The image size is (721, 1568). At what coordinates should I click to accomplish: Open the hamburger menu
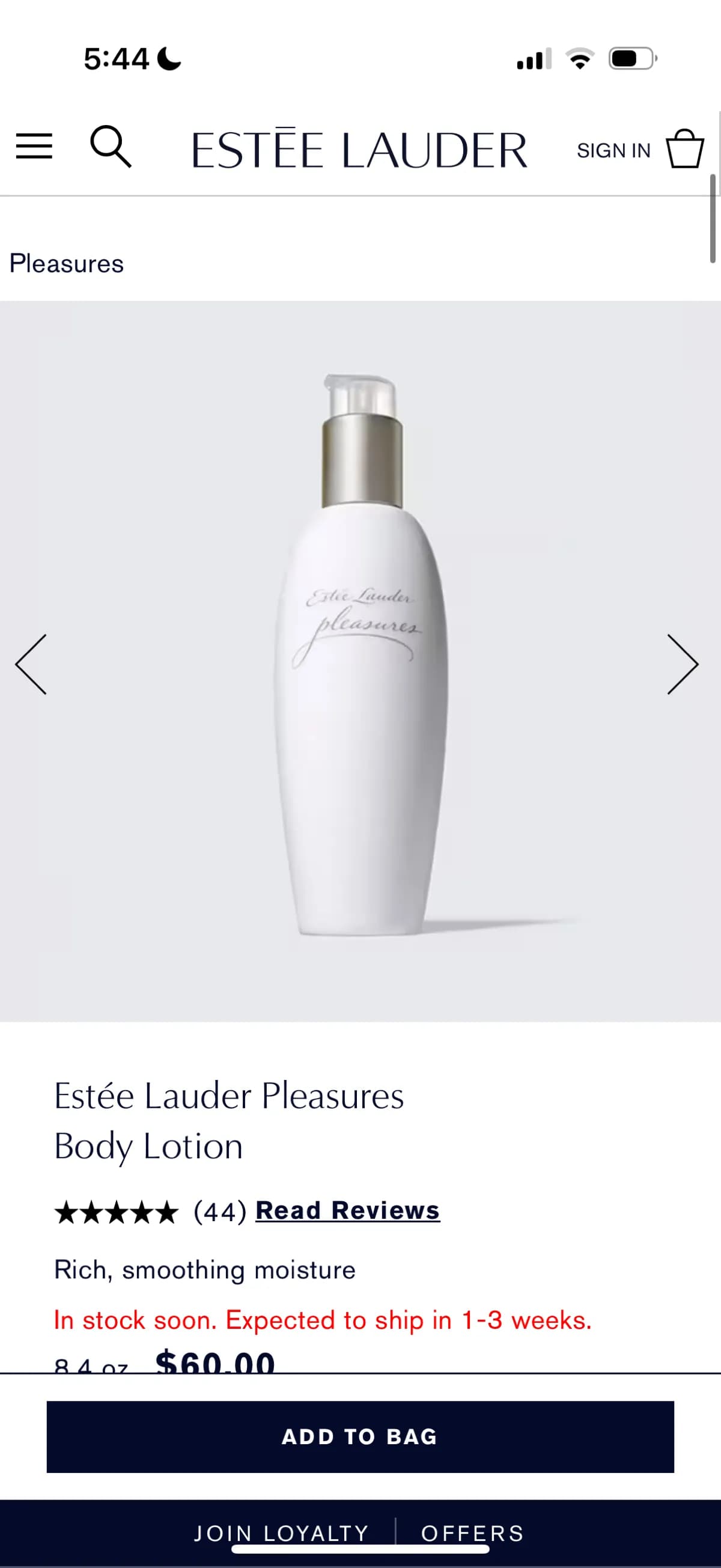click(x=34, y=147)
